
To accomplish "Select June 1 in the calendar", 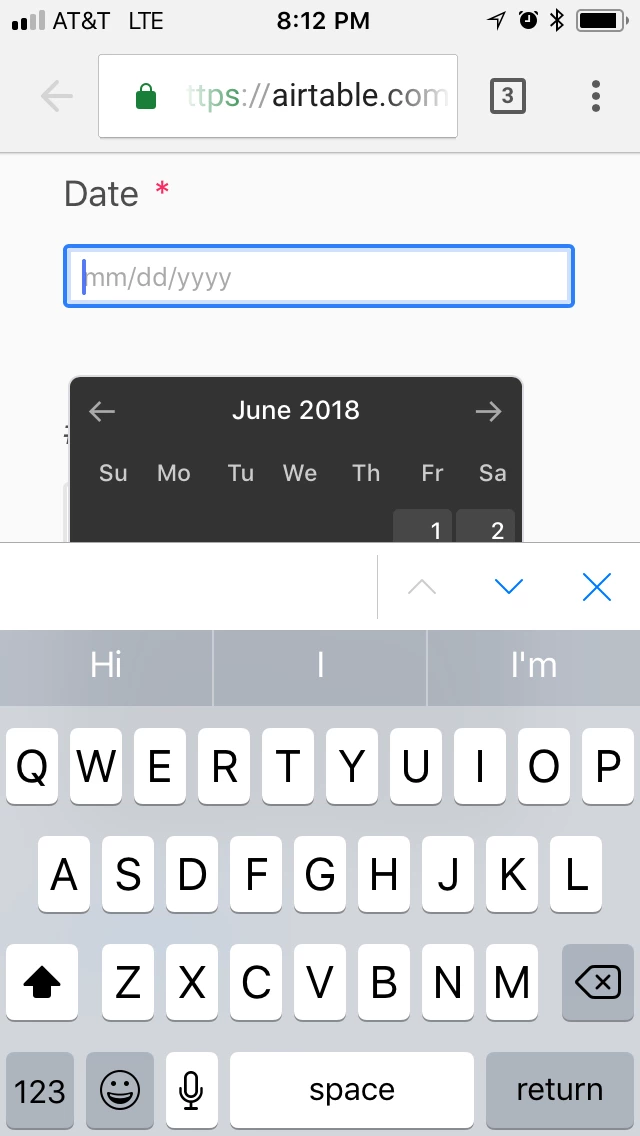I will (423, 527).
